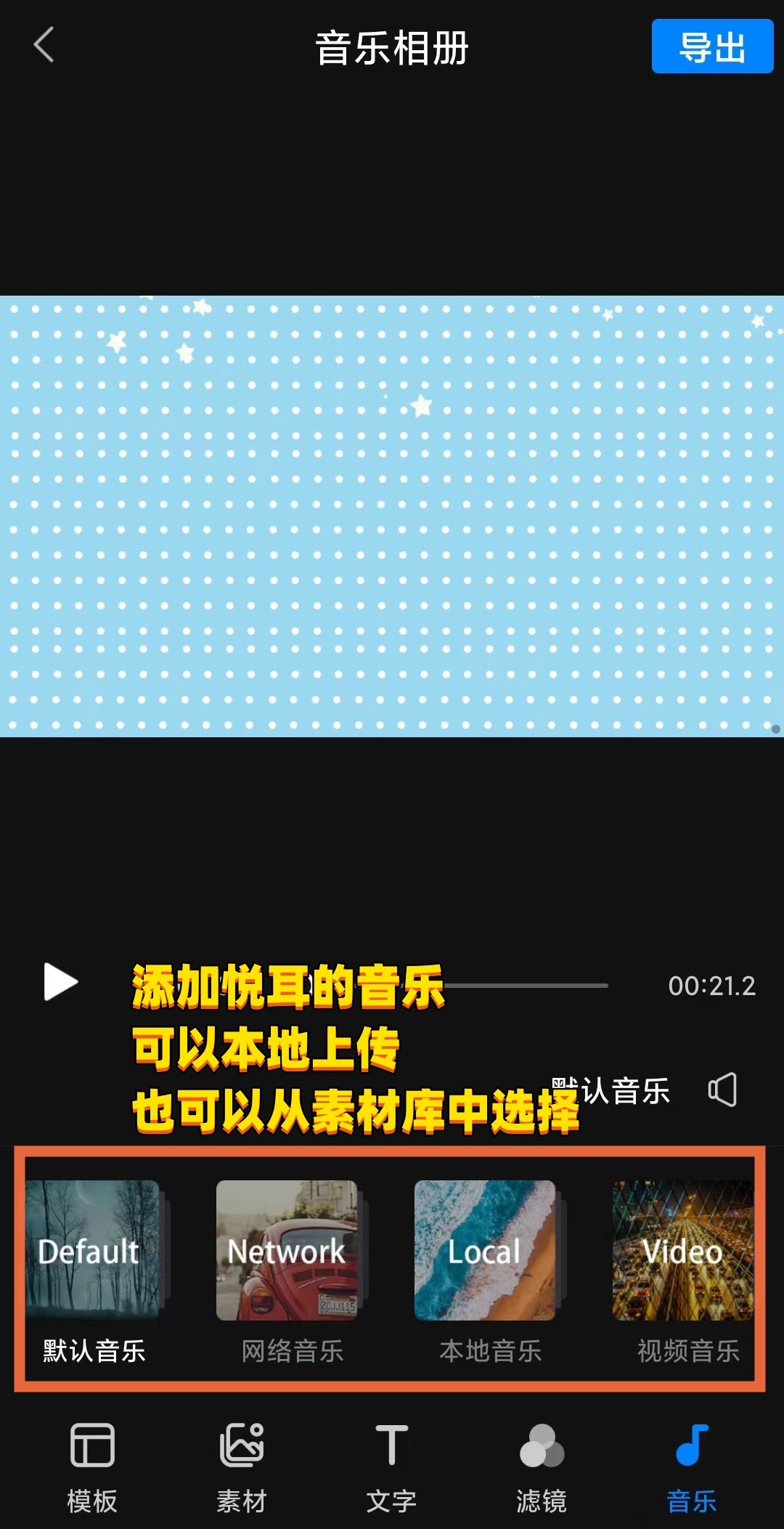The width and height of the screenshot is (784, 1529).
Task: Go back using the top-left arrow
Action: coord(44,45)
